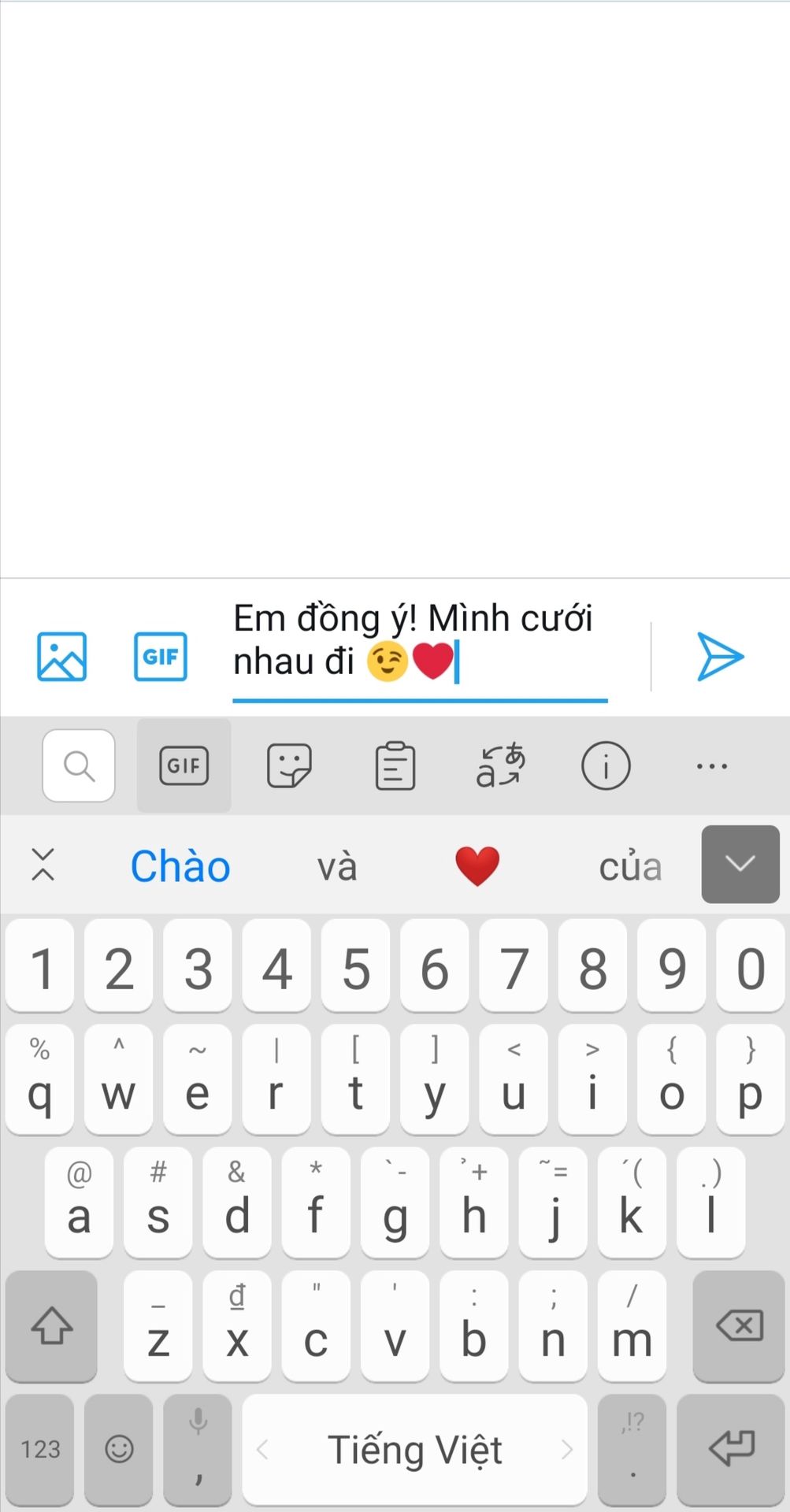Insert the suggested word "của"
790x1512 pixels.
coord(630,866)
